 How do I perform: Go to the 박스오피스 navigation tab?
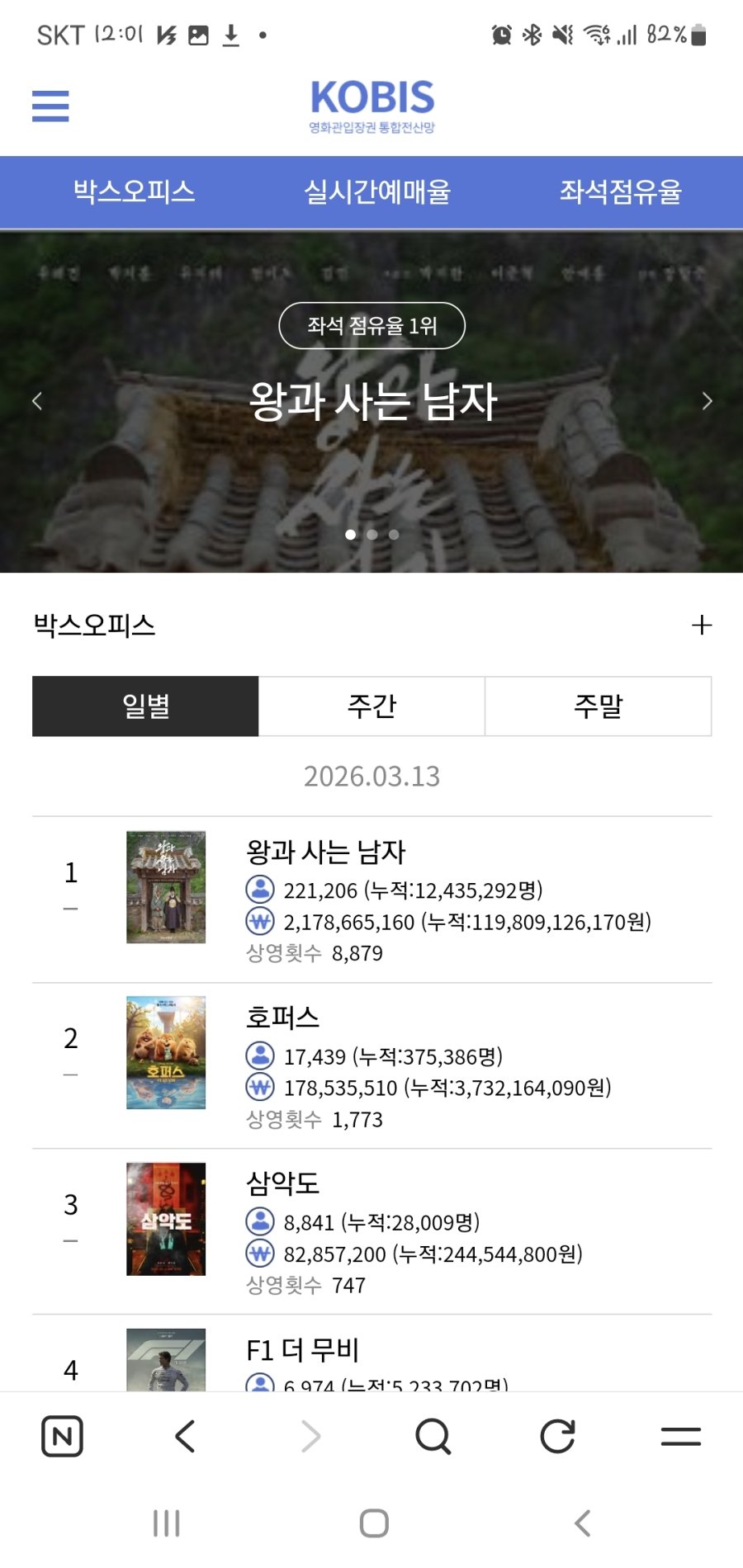coord(134,191)
